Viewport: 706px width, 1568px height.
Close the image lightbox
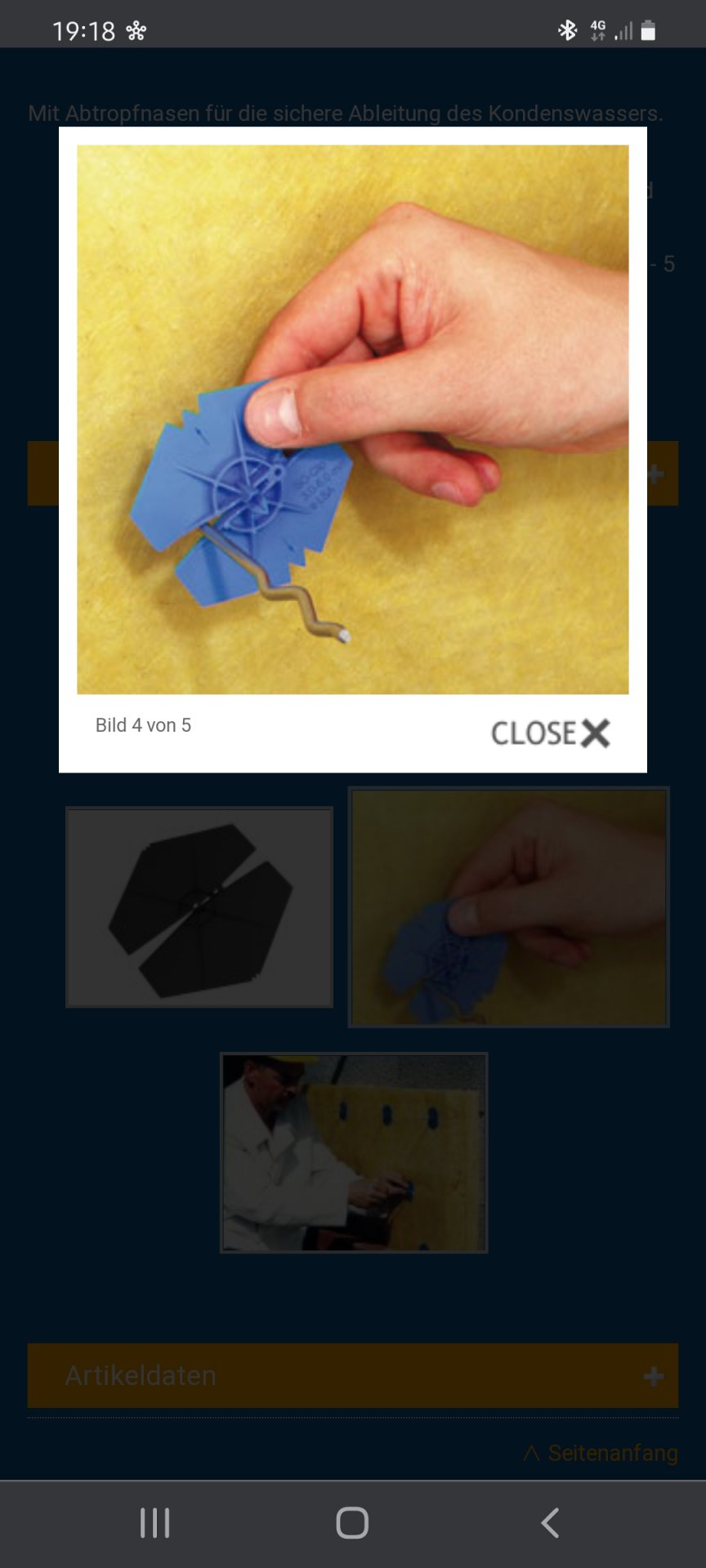coord(550,733)
